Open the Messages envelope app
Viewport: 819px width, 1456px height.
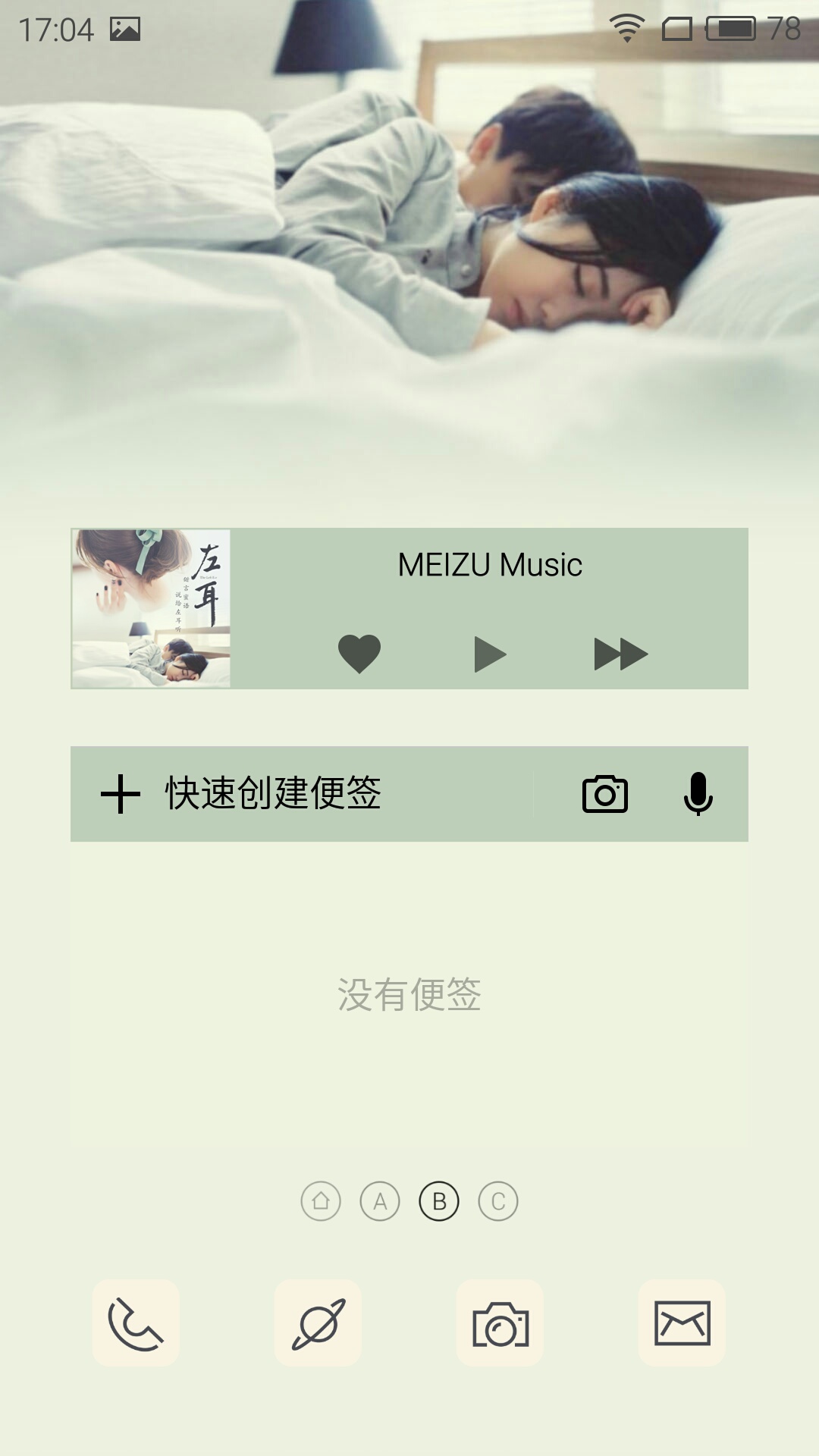click(682, 1323)
